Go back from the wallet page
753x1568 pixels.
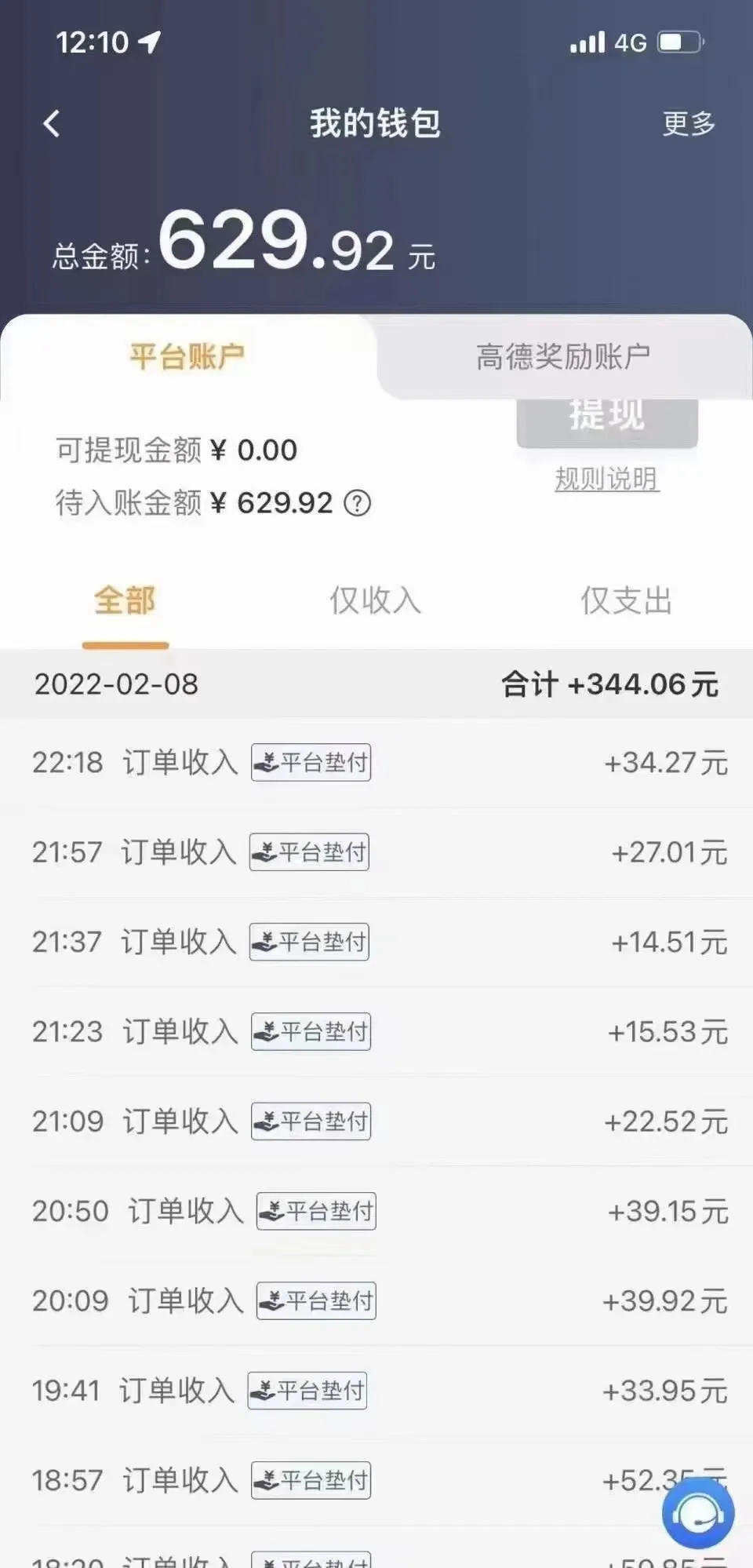click(52, 123)
